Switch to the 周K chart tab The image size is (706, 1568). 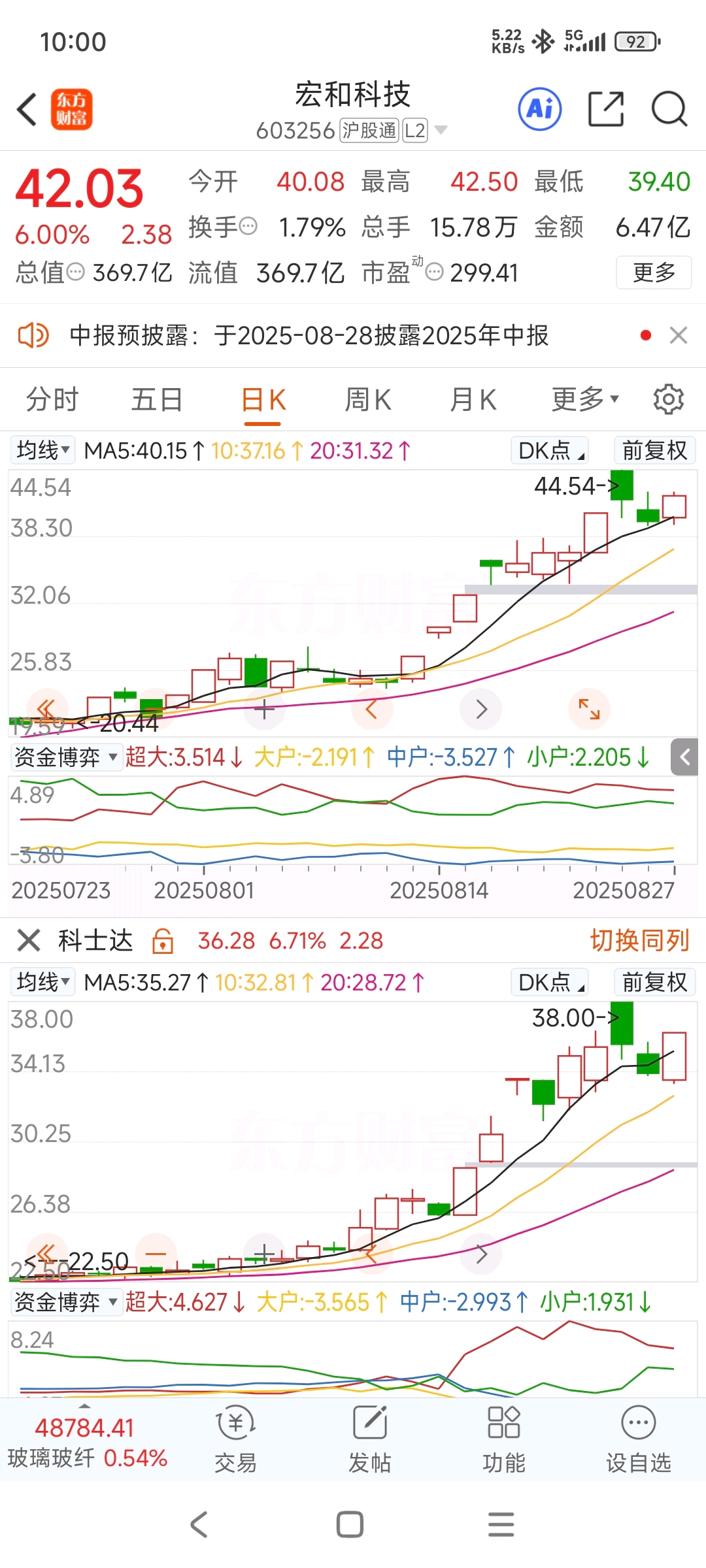click(x=368, y=400)
